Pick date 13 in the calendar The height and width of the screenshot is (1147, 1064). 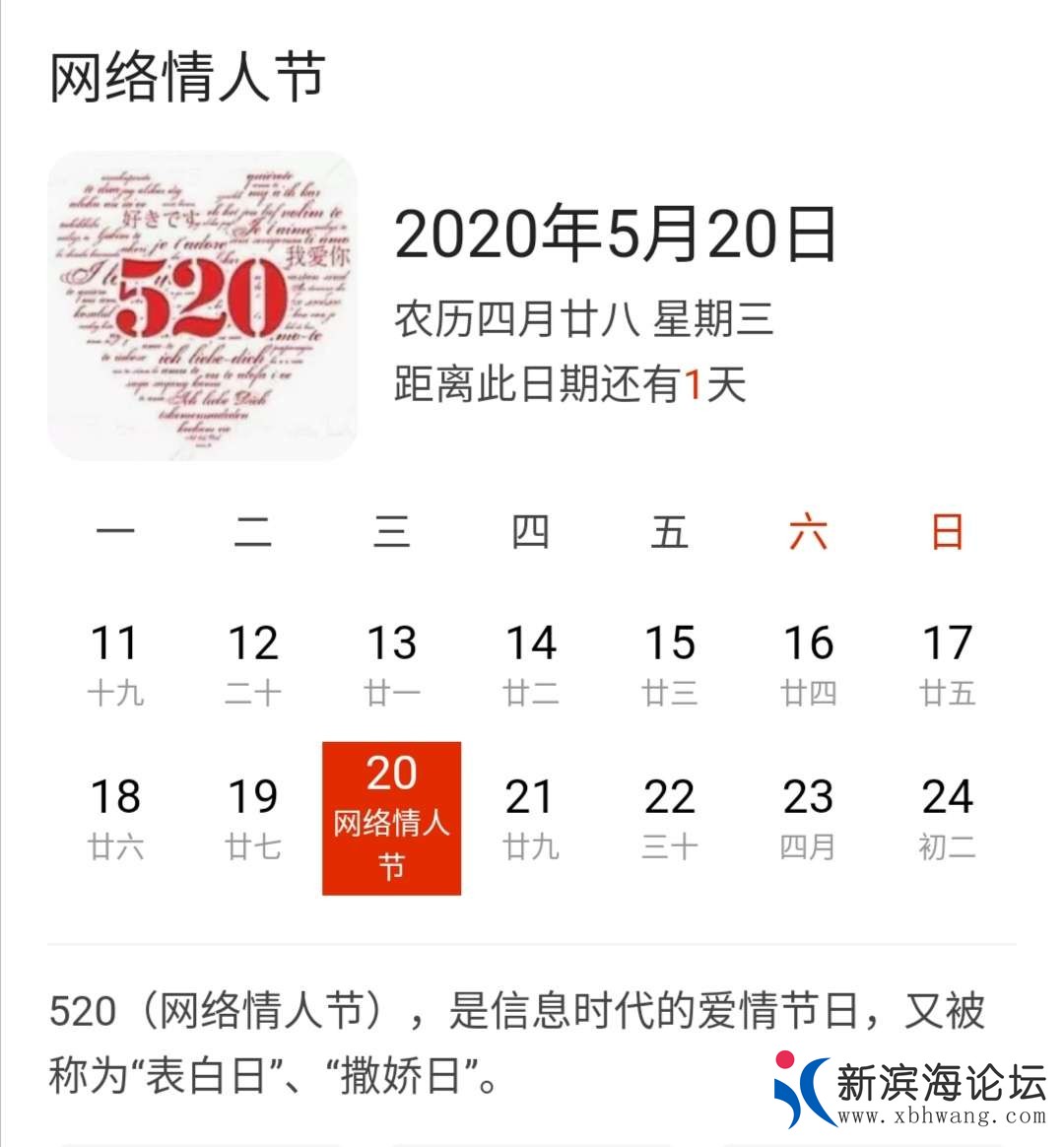(391, 663)
